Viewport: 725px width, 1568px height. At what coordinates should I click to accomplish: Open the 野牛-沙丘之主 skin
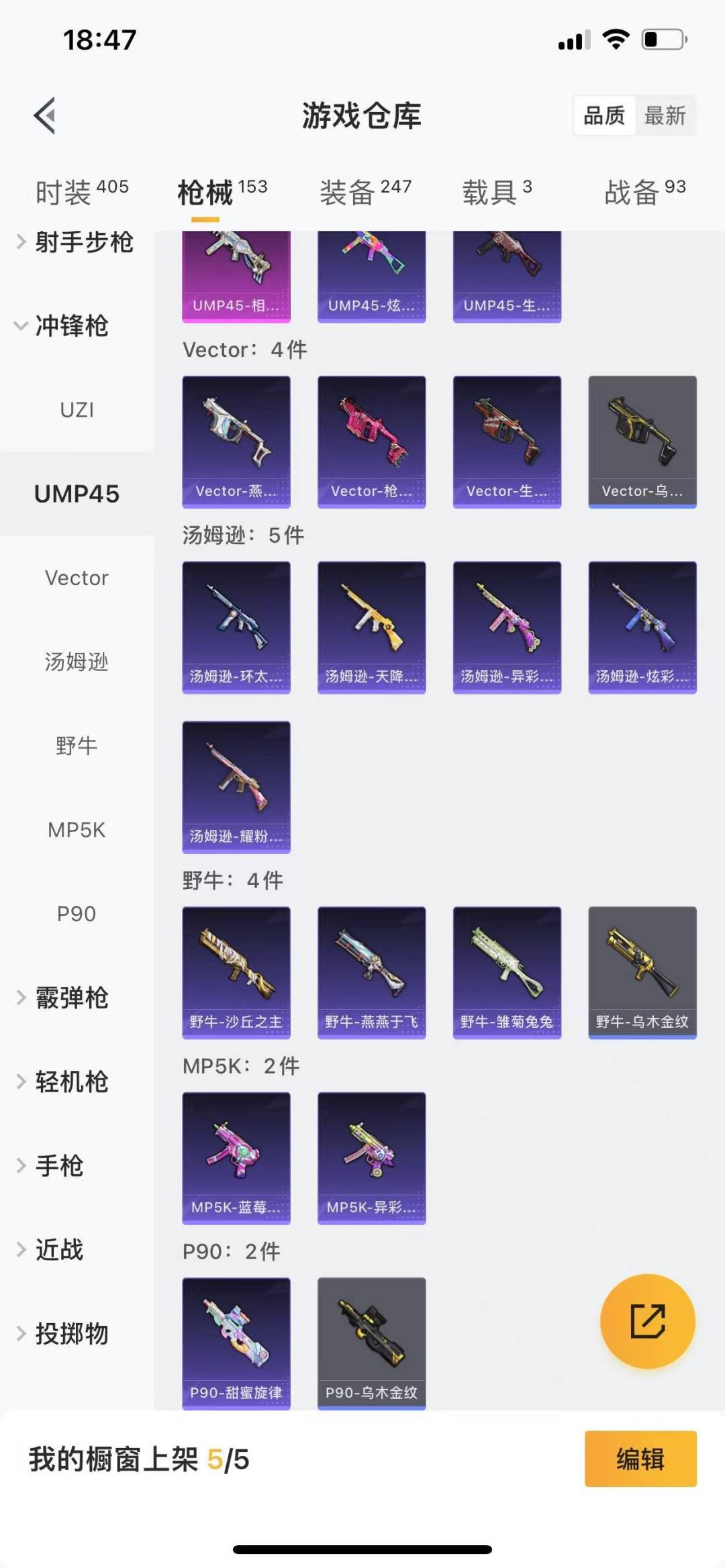(x=236, y=972)
